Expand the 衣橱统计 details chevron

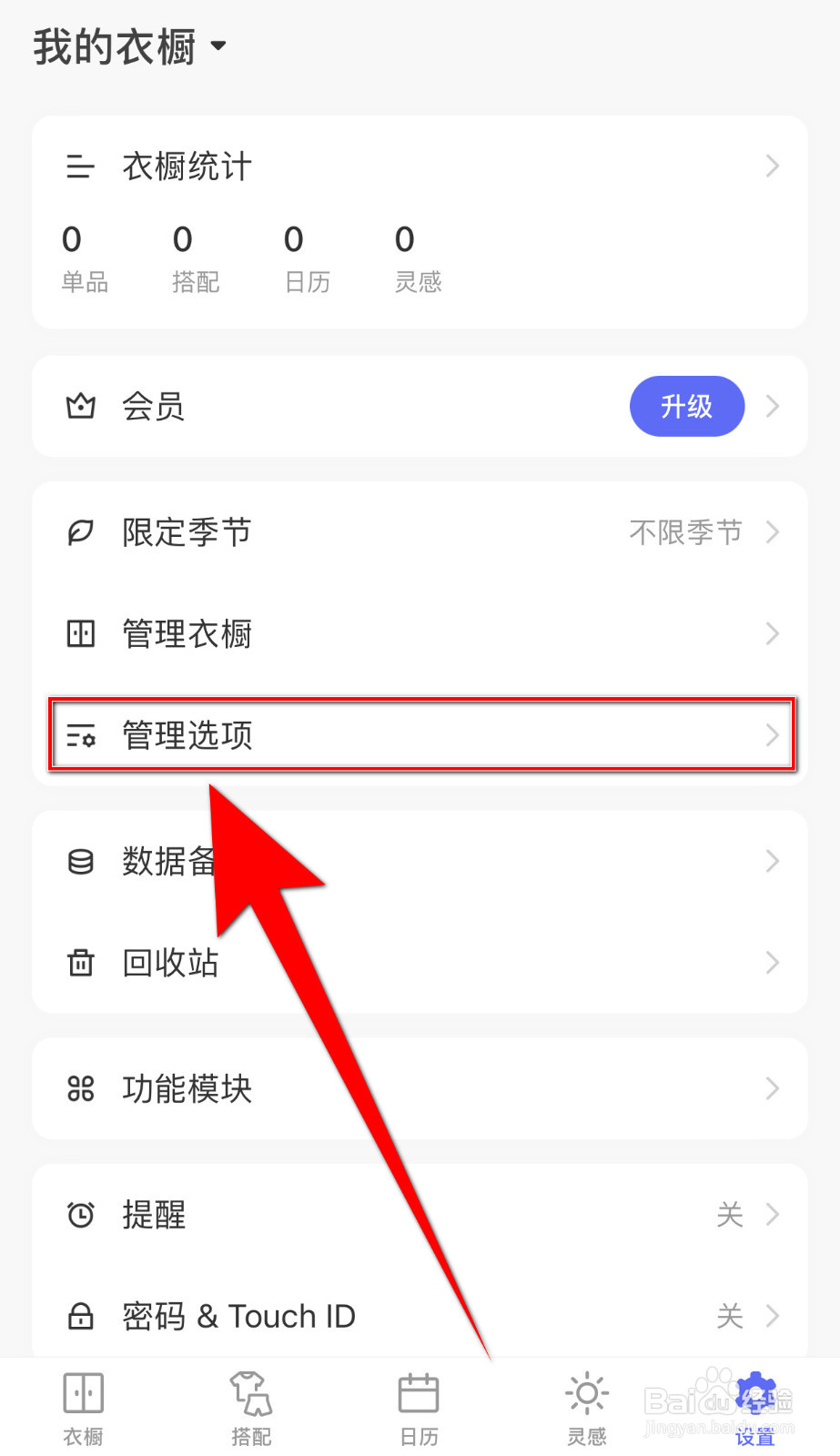tap(773, 166)
